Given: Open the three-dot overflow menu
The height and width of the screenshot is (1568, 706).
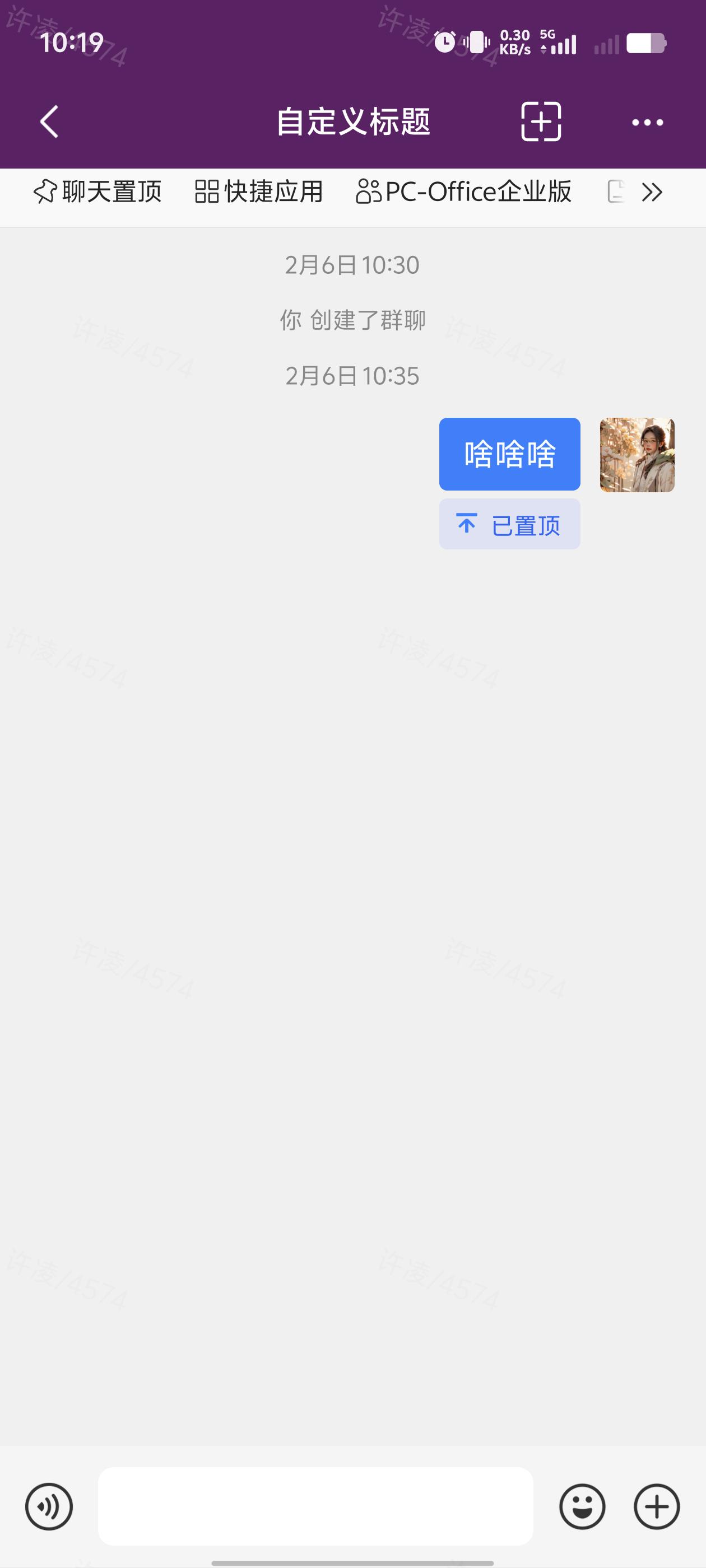Looking at the screenshot, I should [647, 122].
